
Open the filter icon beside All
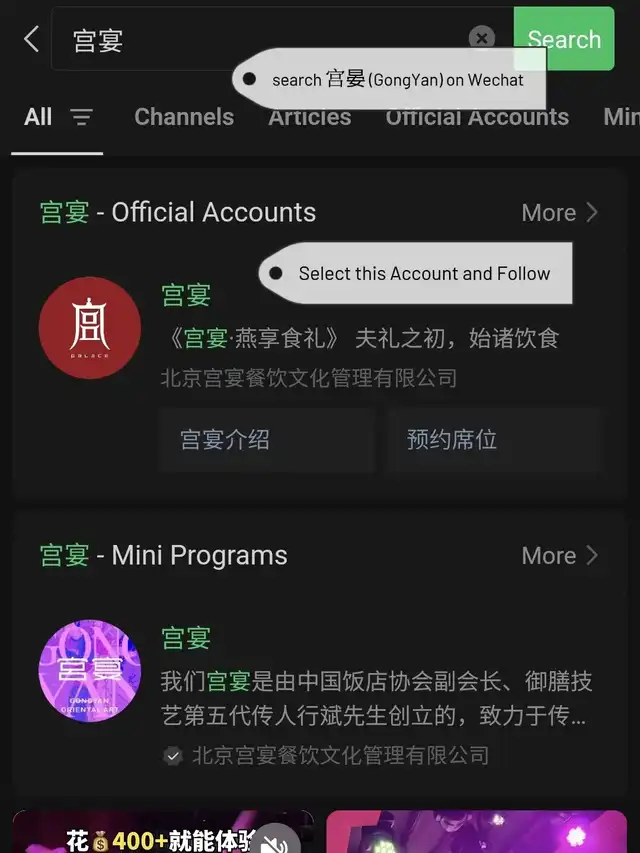(82, 117)
